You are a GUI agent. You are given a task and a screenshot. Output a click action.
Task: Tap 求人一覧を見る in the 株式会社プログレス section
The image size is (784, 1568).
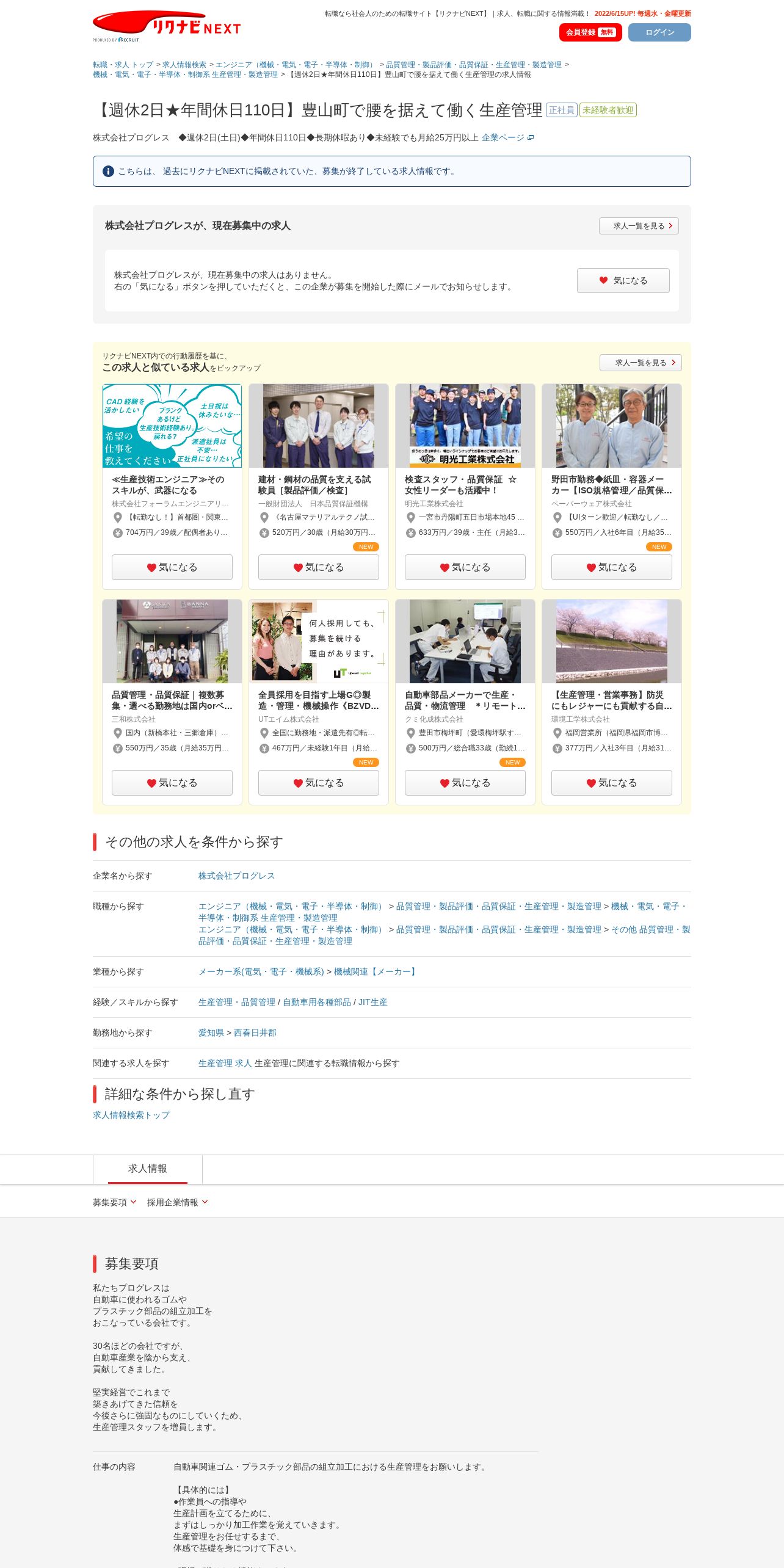639,226
